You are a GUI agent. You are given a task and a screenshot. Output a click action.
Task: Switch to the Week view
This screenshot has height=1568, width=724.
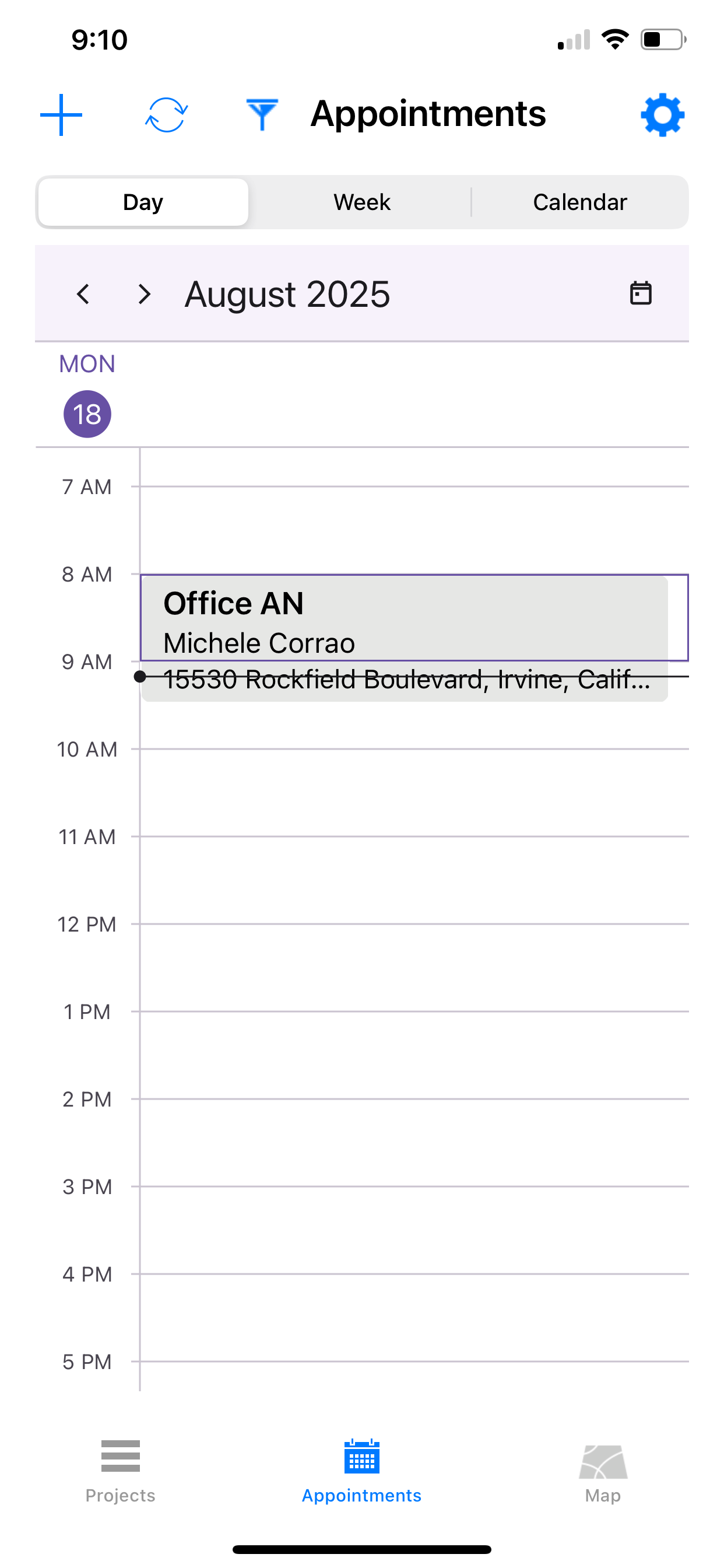[361, 202]
